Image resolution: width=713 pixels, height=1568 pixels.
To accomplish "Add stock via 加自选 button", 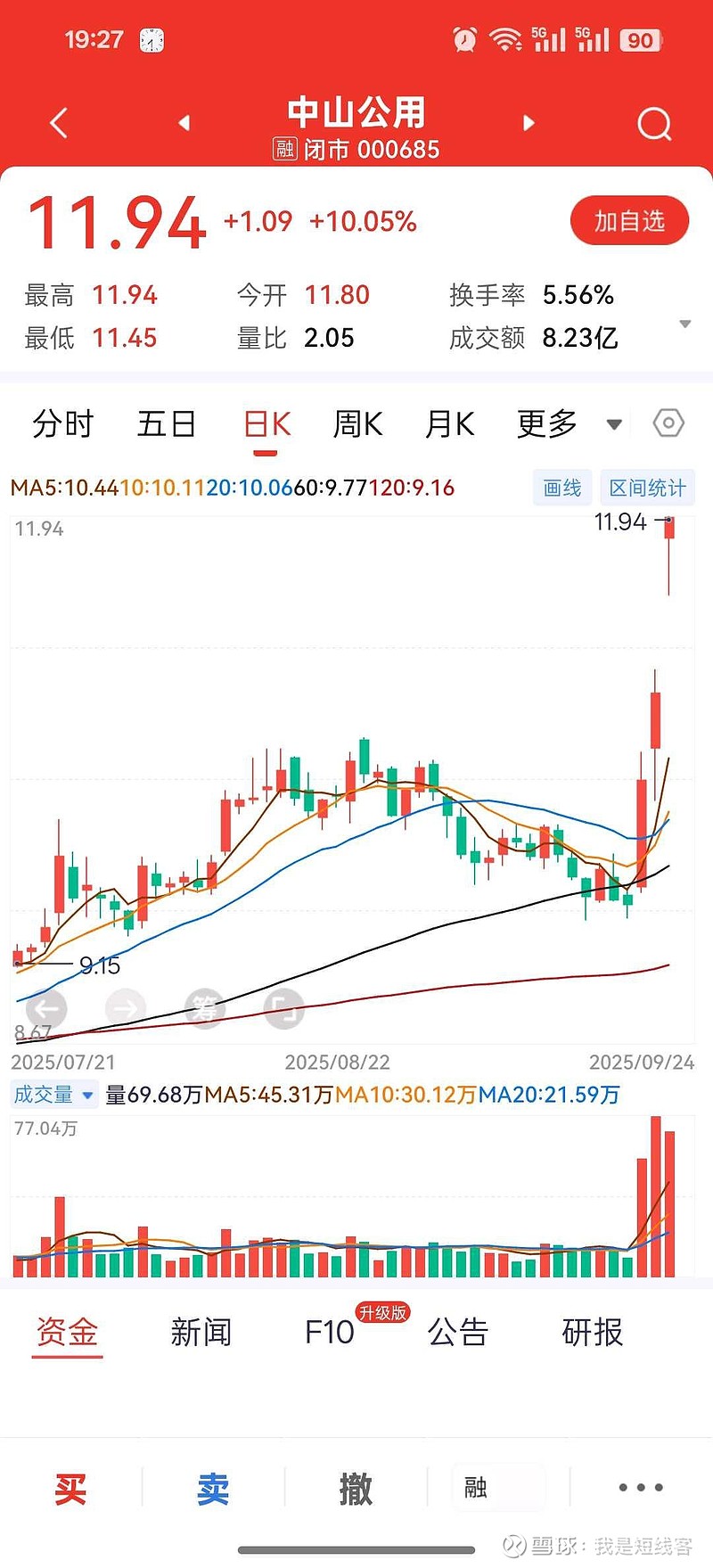I will (629, 221).
